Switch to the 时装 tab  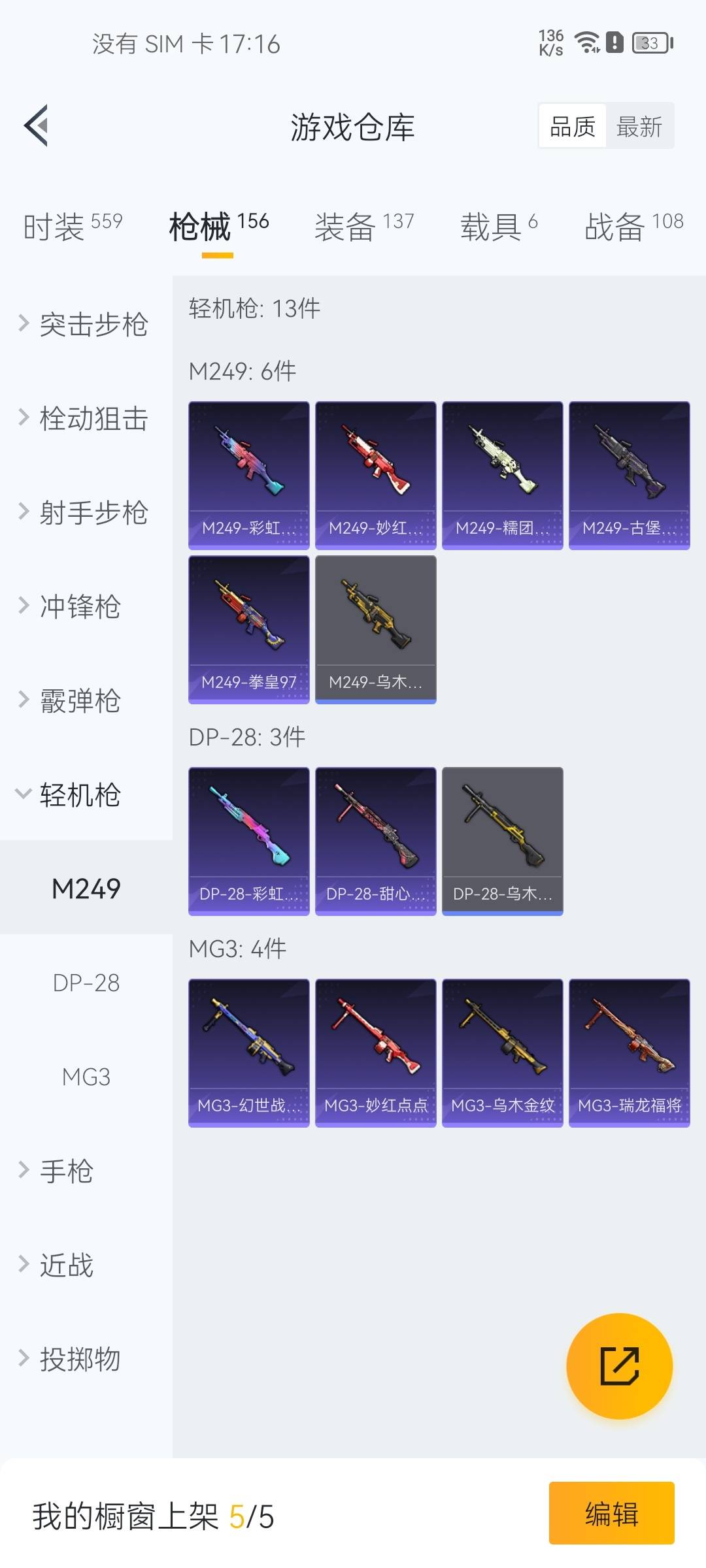pyautogui.click(x=73, y=227)
